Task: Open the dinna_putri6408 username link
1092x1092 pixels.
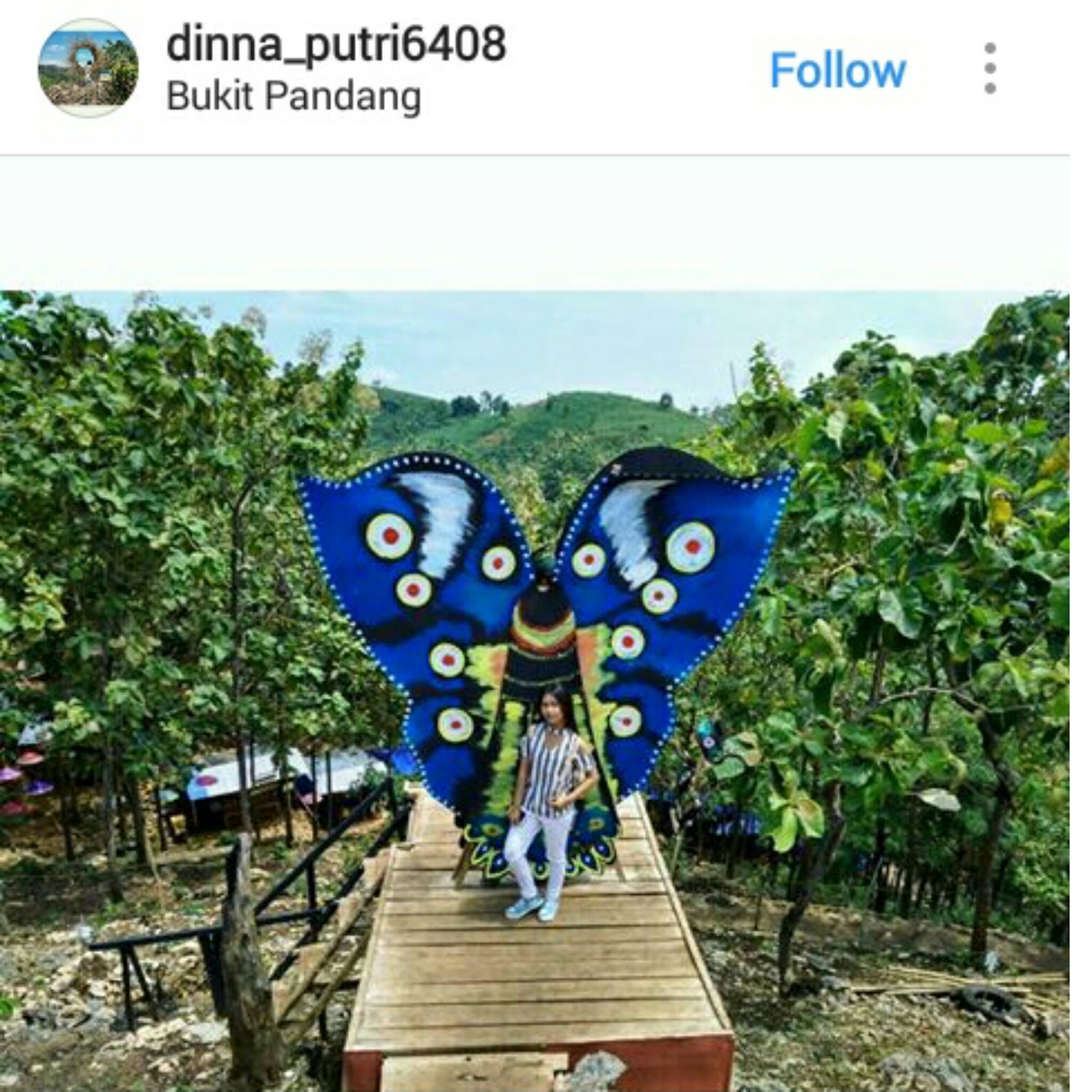Action: click(336, 44)
